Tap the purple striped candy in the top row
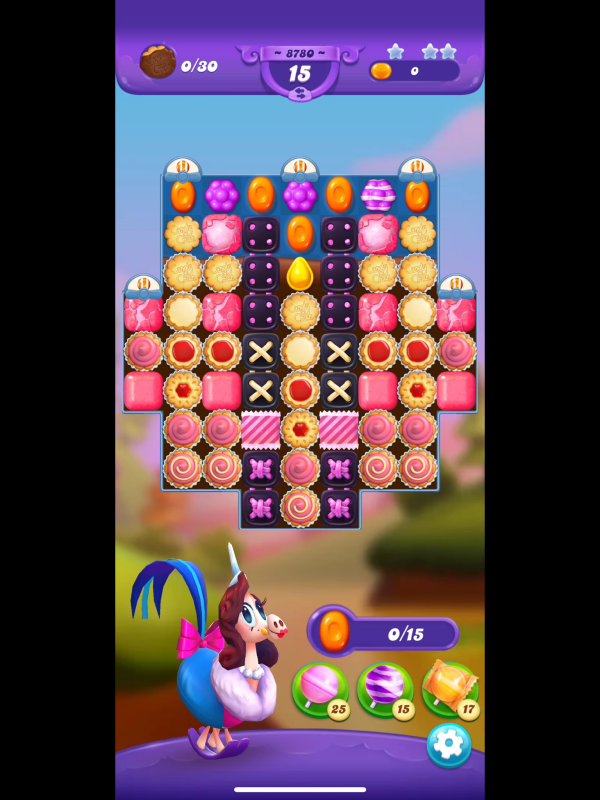Viewport: 600px width, 800px height. 378,195
